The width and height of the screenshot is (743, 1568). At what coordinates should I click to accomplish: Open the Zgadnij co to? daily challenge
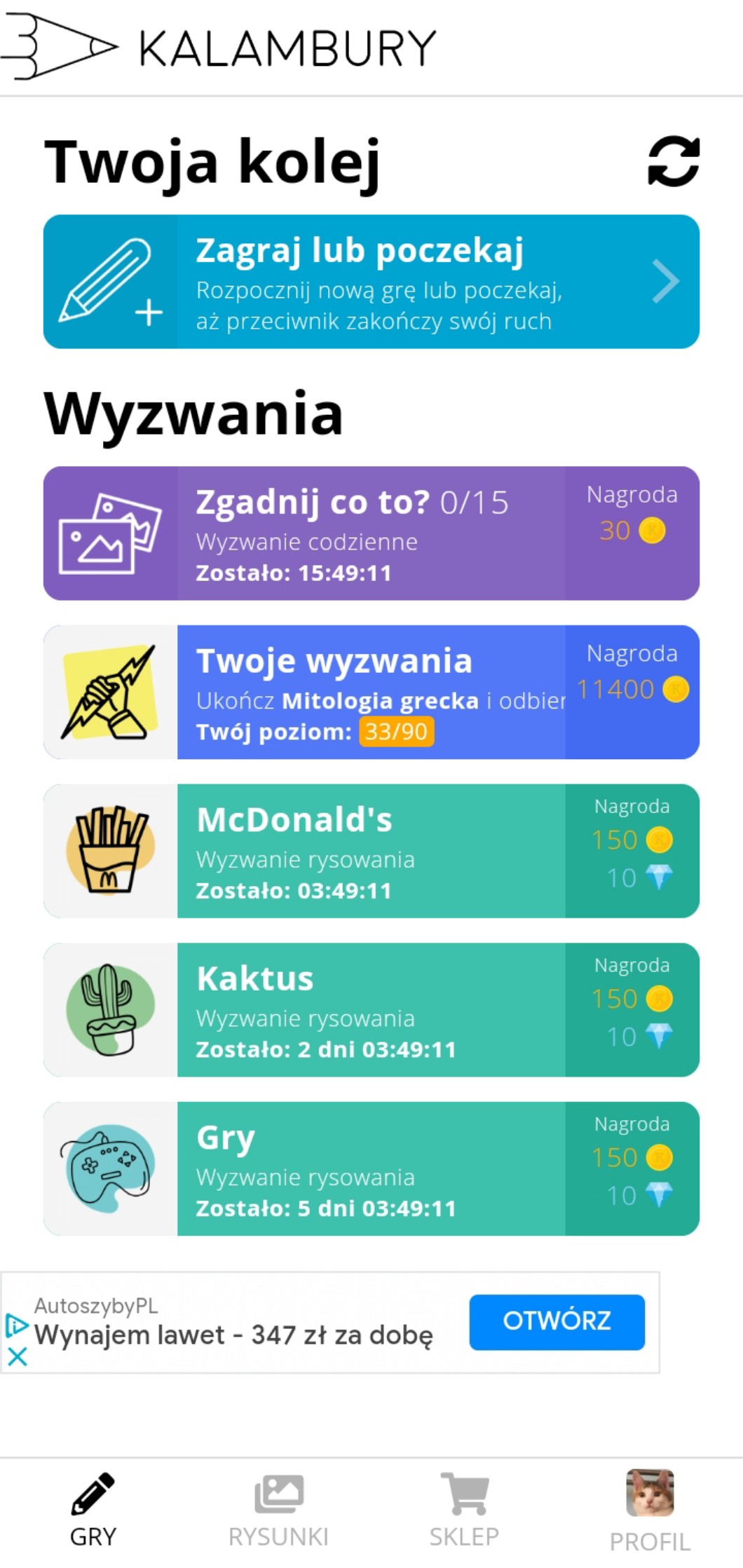tap(371, 533)
